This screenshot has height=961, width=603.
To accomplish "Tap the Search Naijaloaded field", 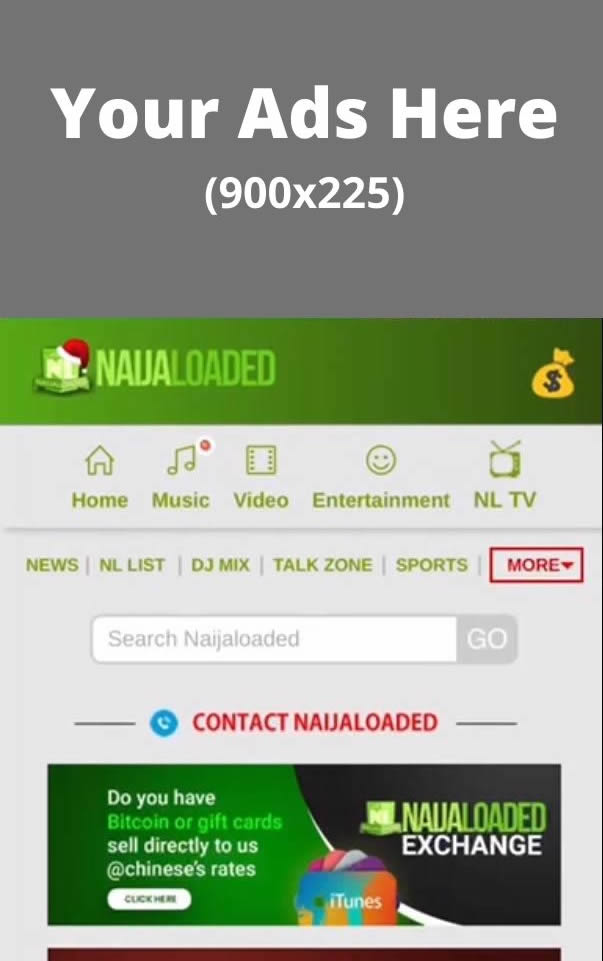I will [274, 639].
